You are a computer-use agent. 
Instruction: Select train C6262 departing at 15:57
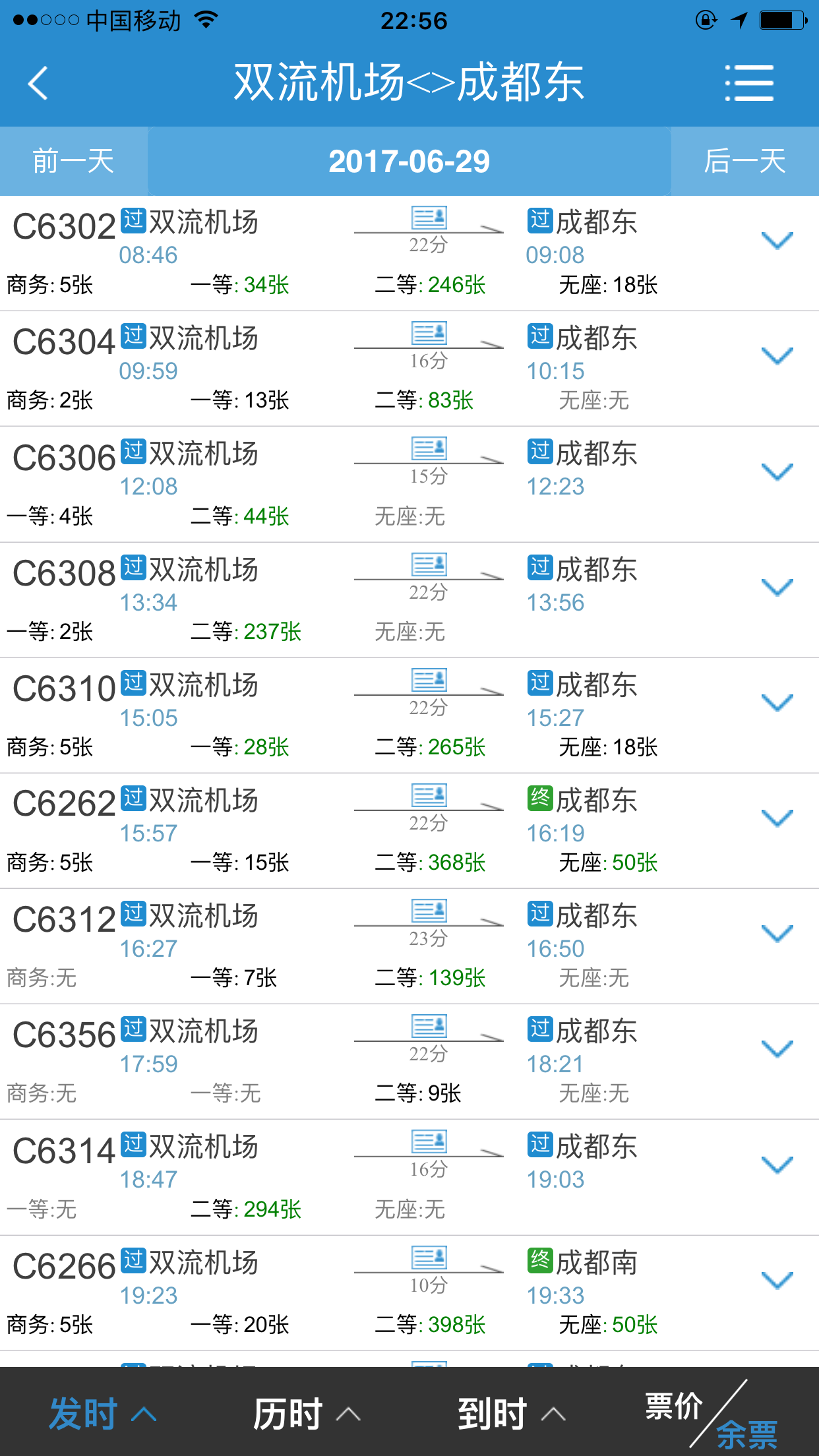(409, 831)
